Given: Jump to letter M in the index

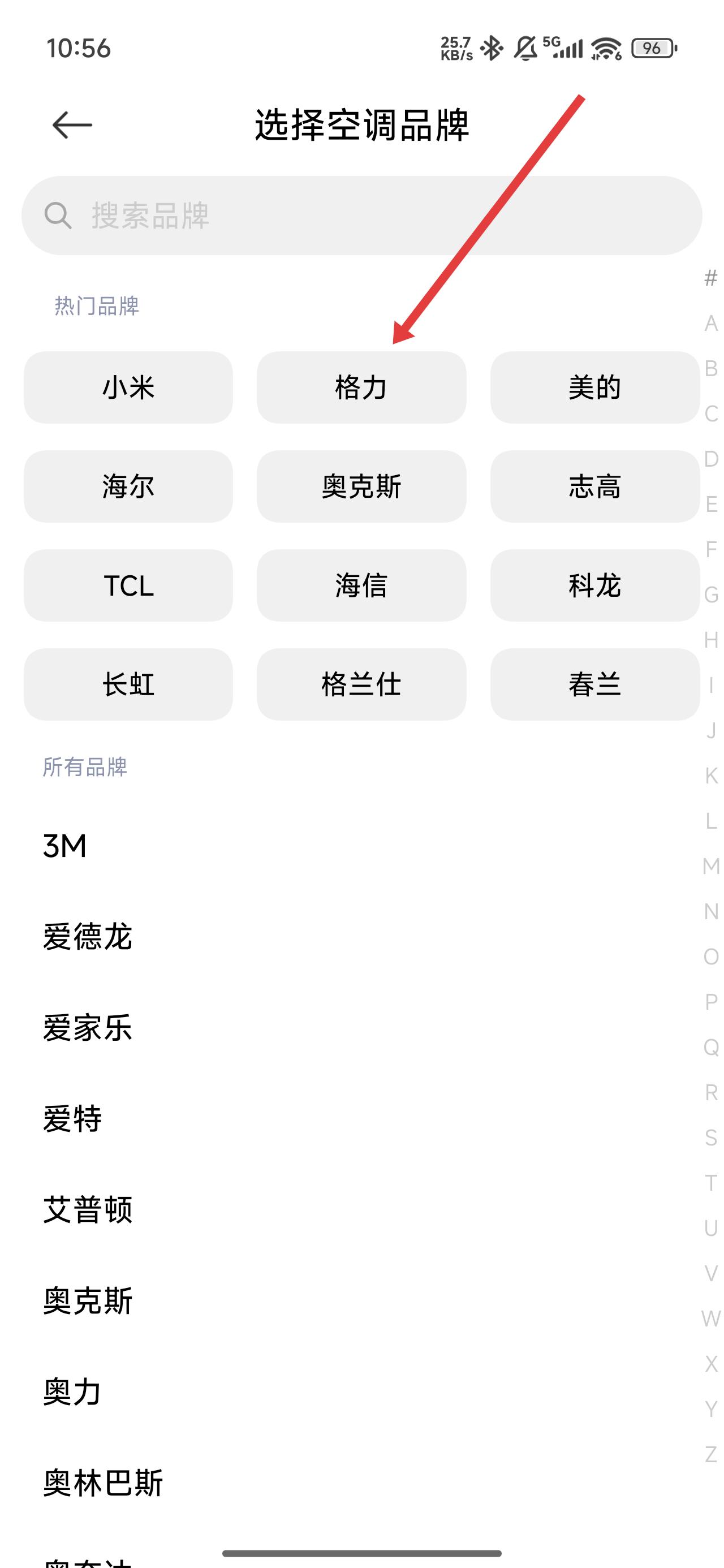Looking at the screenshot, I should (x=710, y=866).
